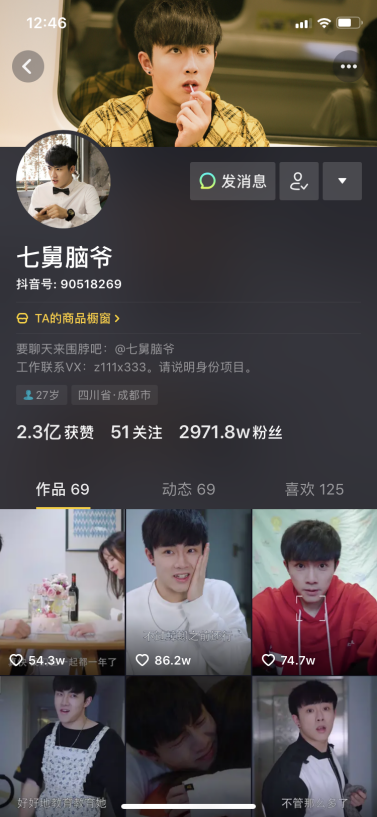377x817 pixels.
Task: Switch to the 喜欢 125 tab
Action: pos(314,489)
